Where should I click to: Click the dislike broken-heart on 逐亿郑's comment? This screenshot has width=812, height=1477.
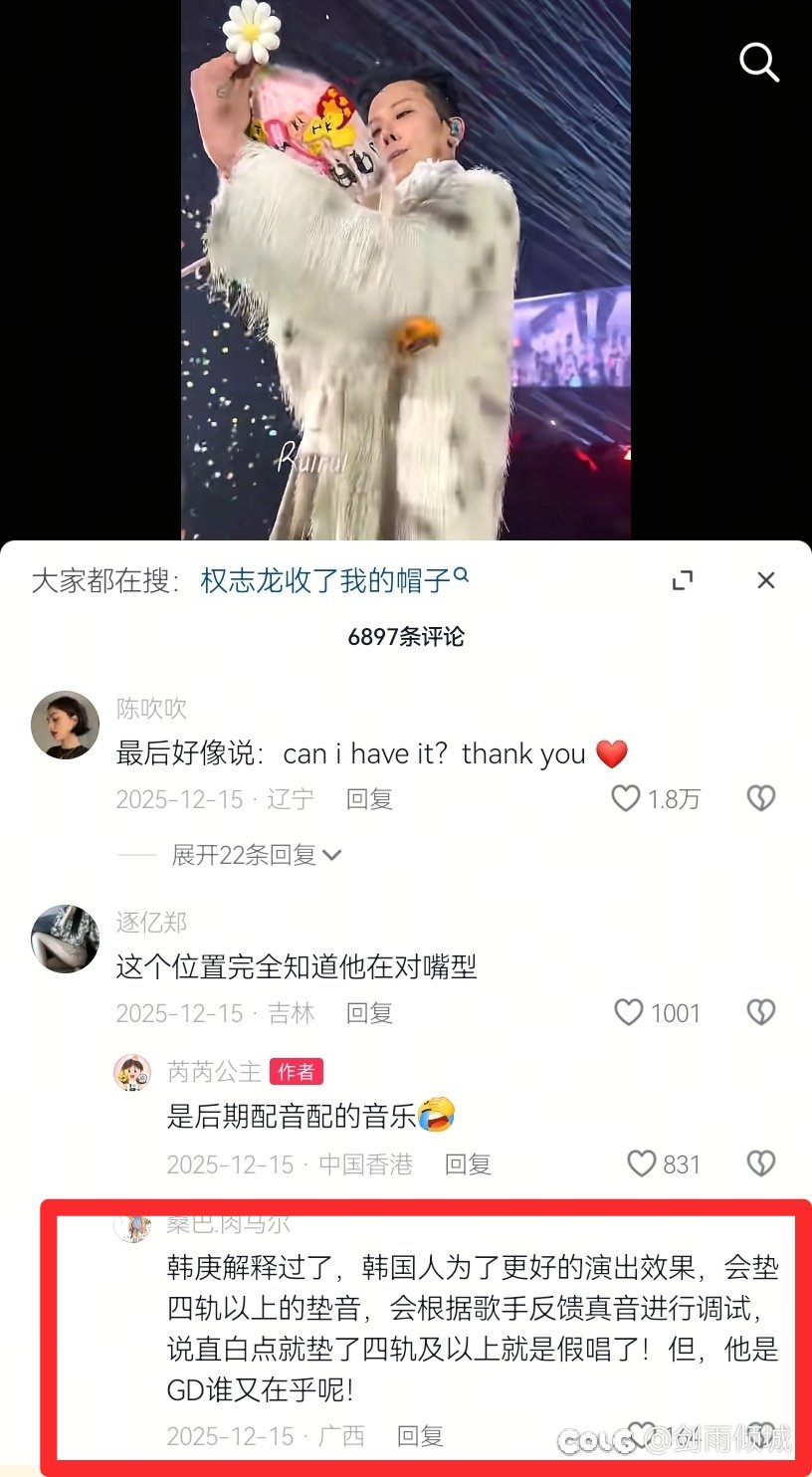[759, 1013]
